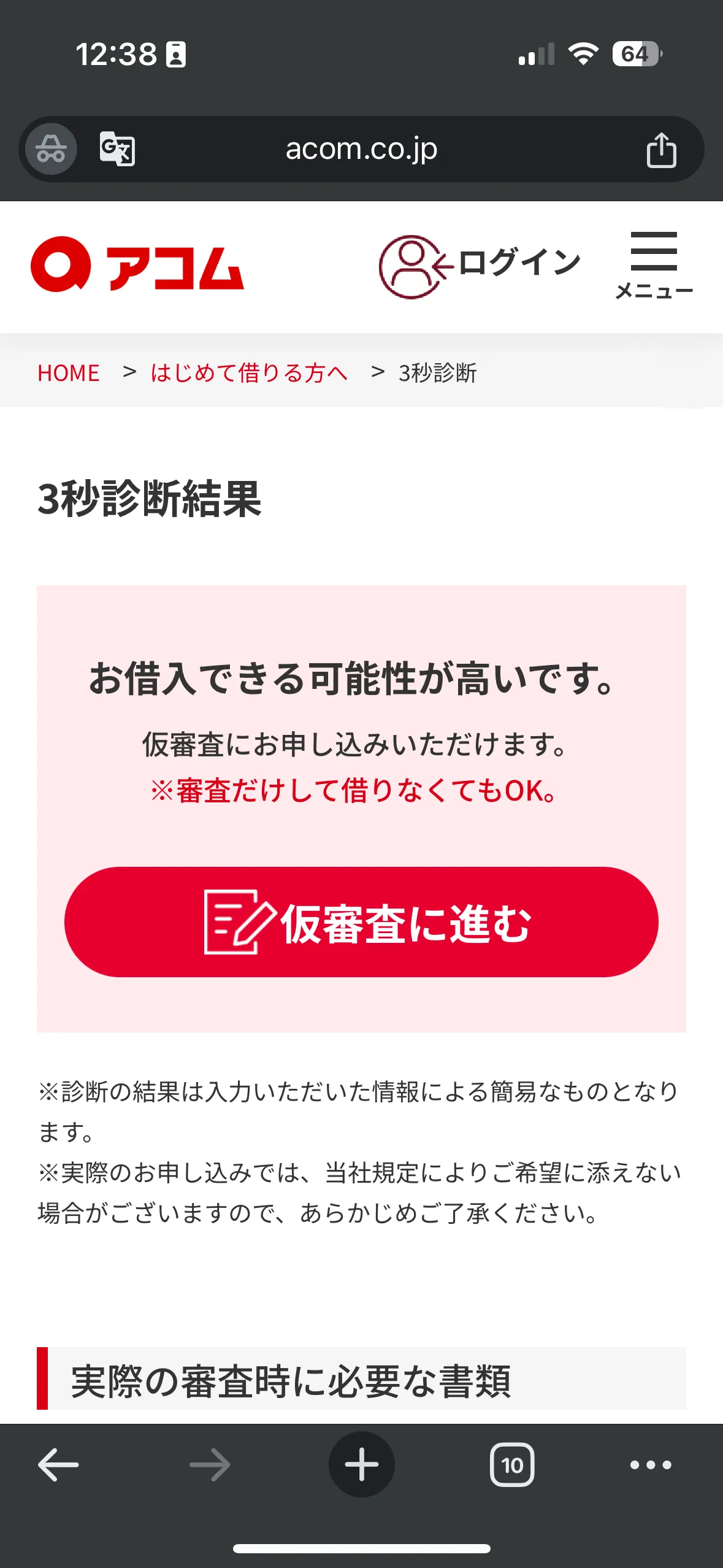
Task: Tap the private browsing mask icon
Action: [50, 148]
